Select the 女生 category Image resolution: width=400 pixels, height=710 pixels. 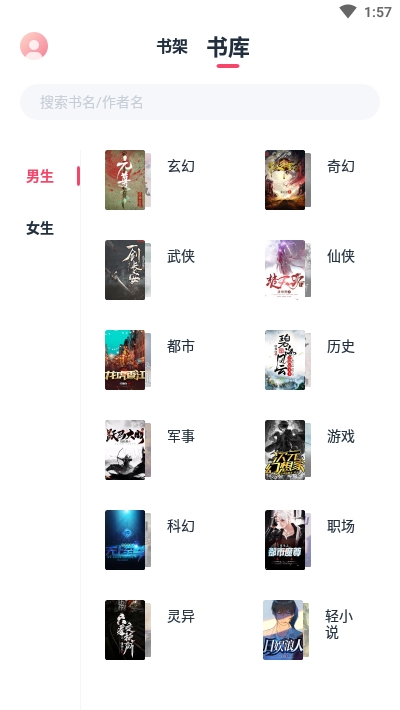pyautogui.click(x=40, y=228)
